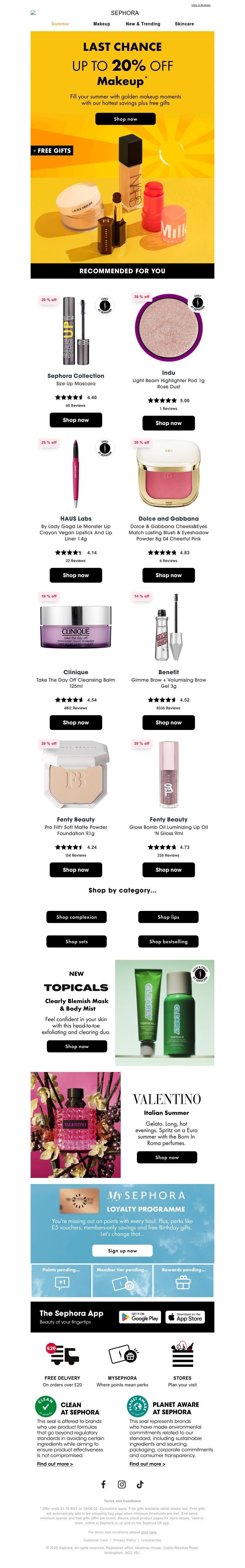
Task: Open the Shop sets category
Action: pyautogui.click(x=76, y=942)
